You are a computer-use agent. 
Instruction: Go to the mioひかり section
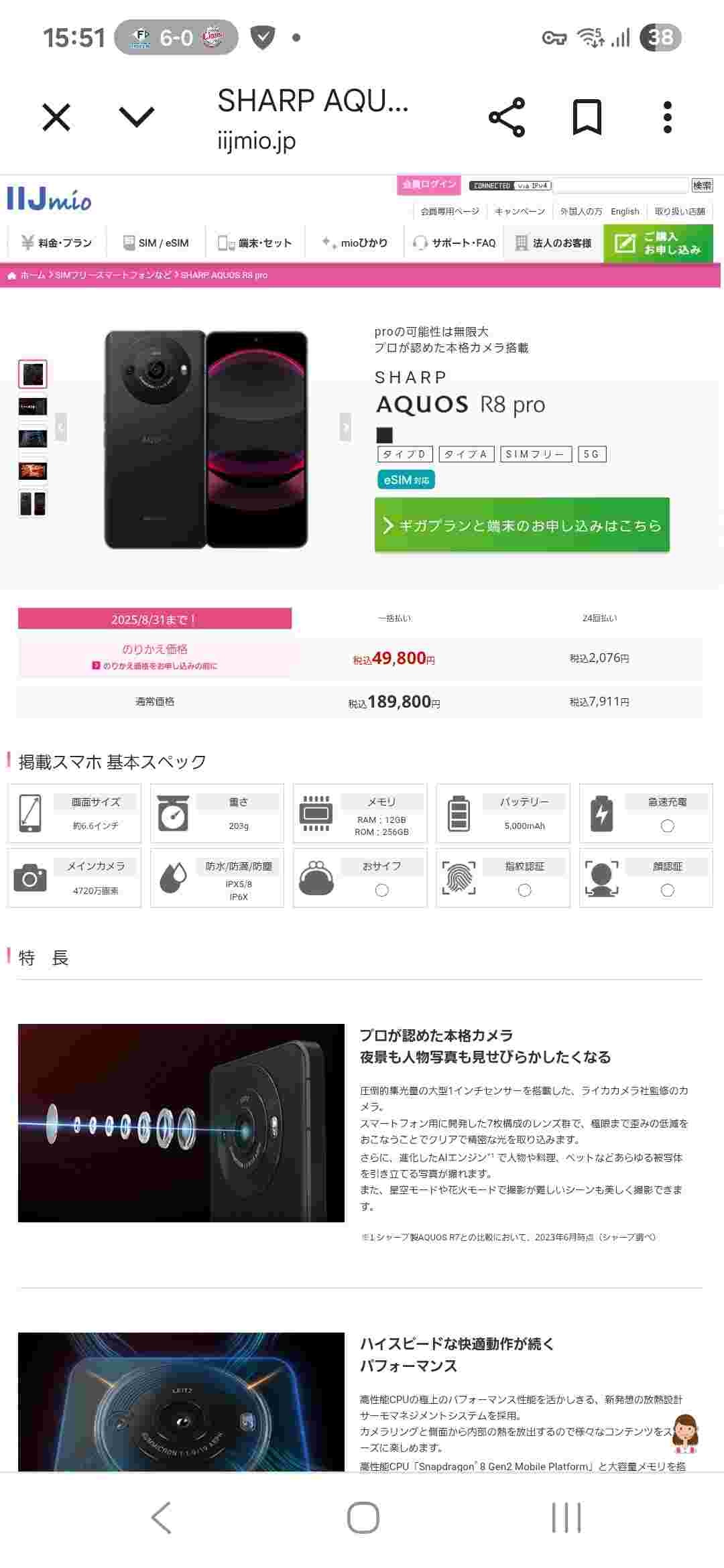coord(355,243)
